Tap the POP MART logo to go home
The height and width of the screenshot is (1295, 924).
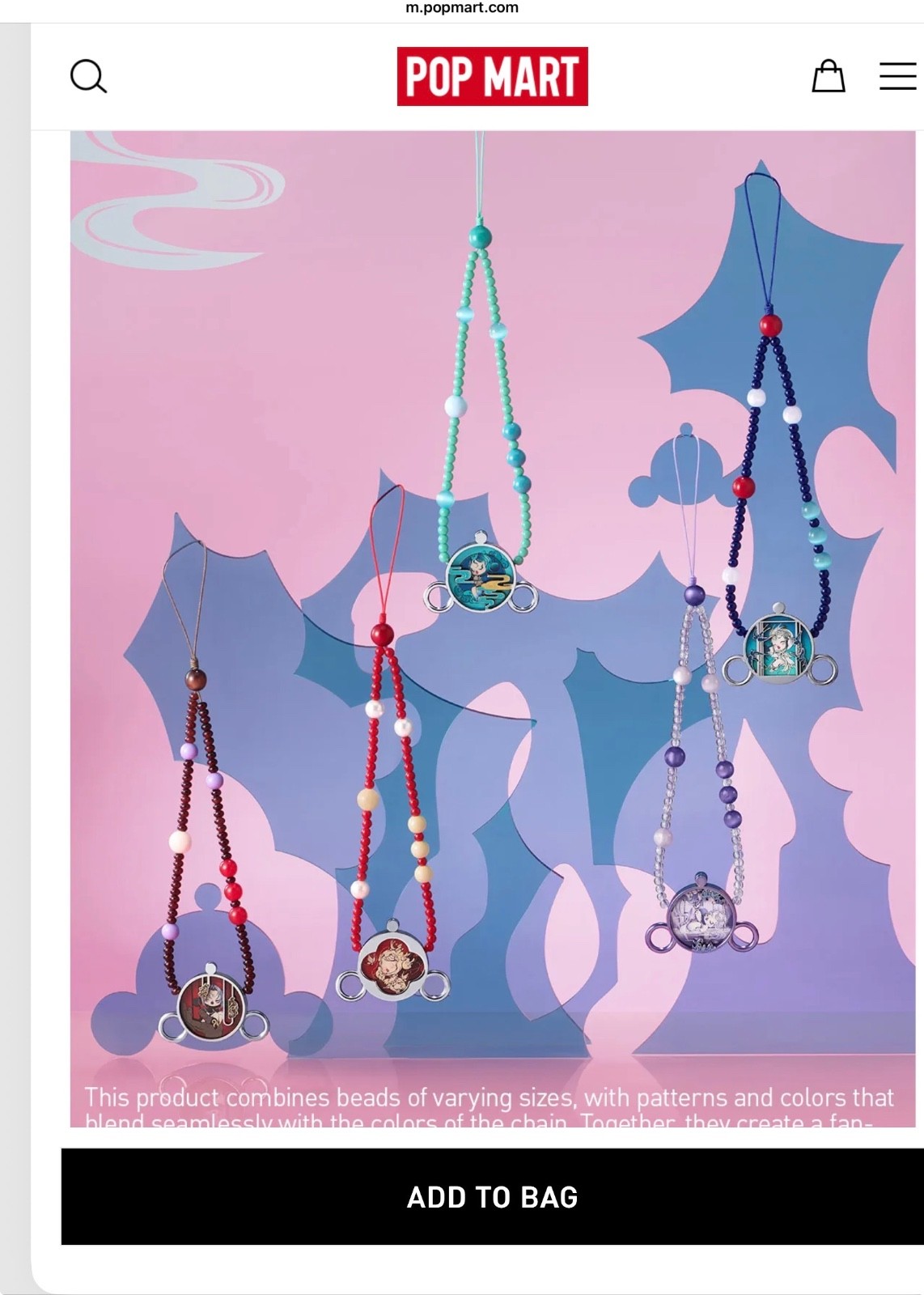tap(492, 76)
